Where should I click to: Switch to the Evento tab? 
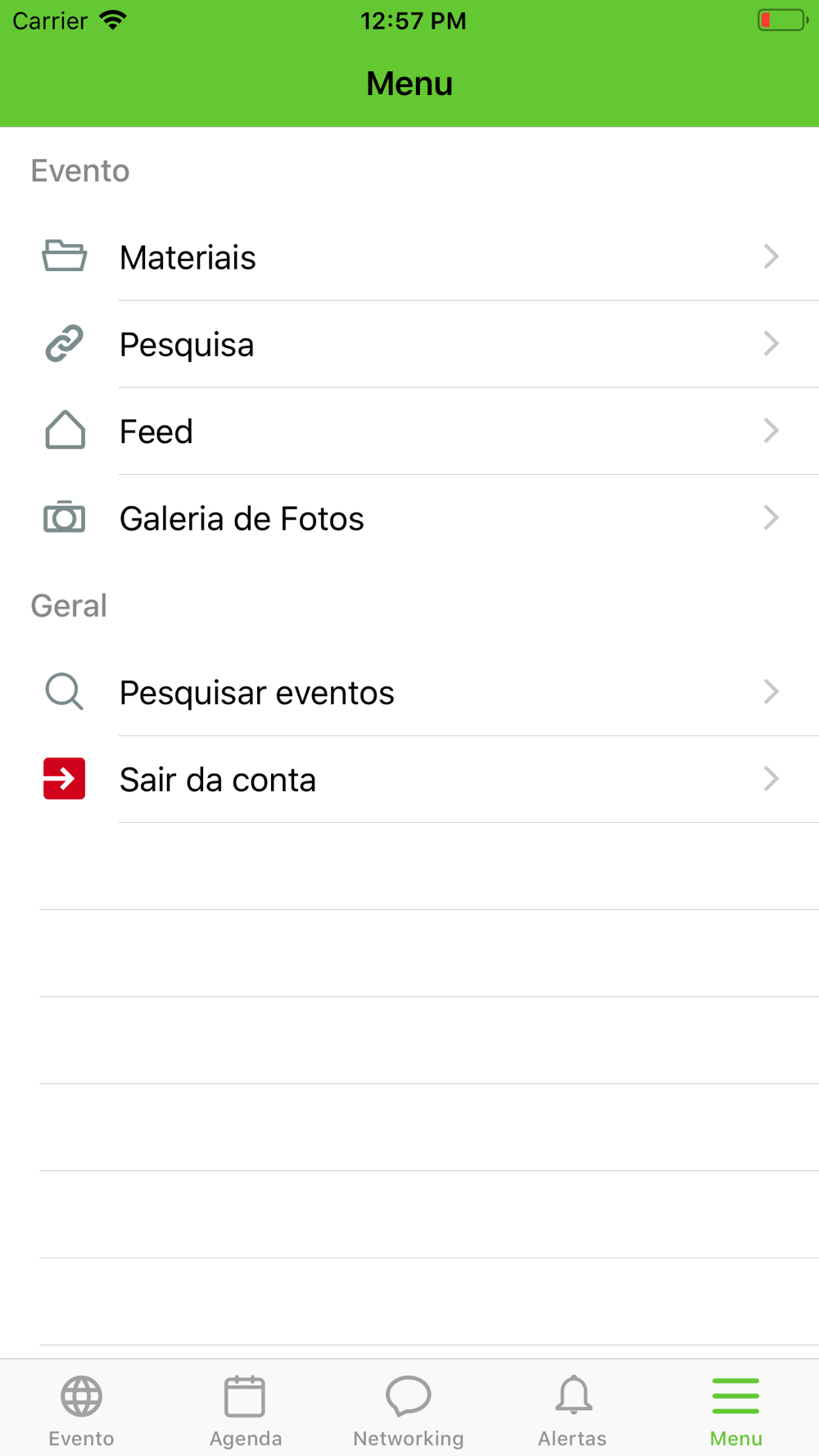click(x=82, y=1411)
